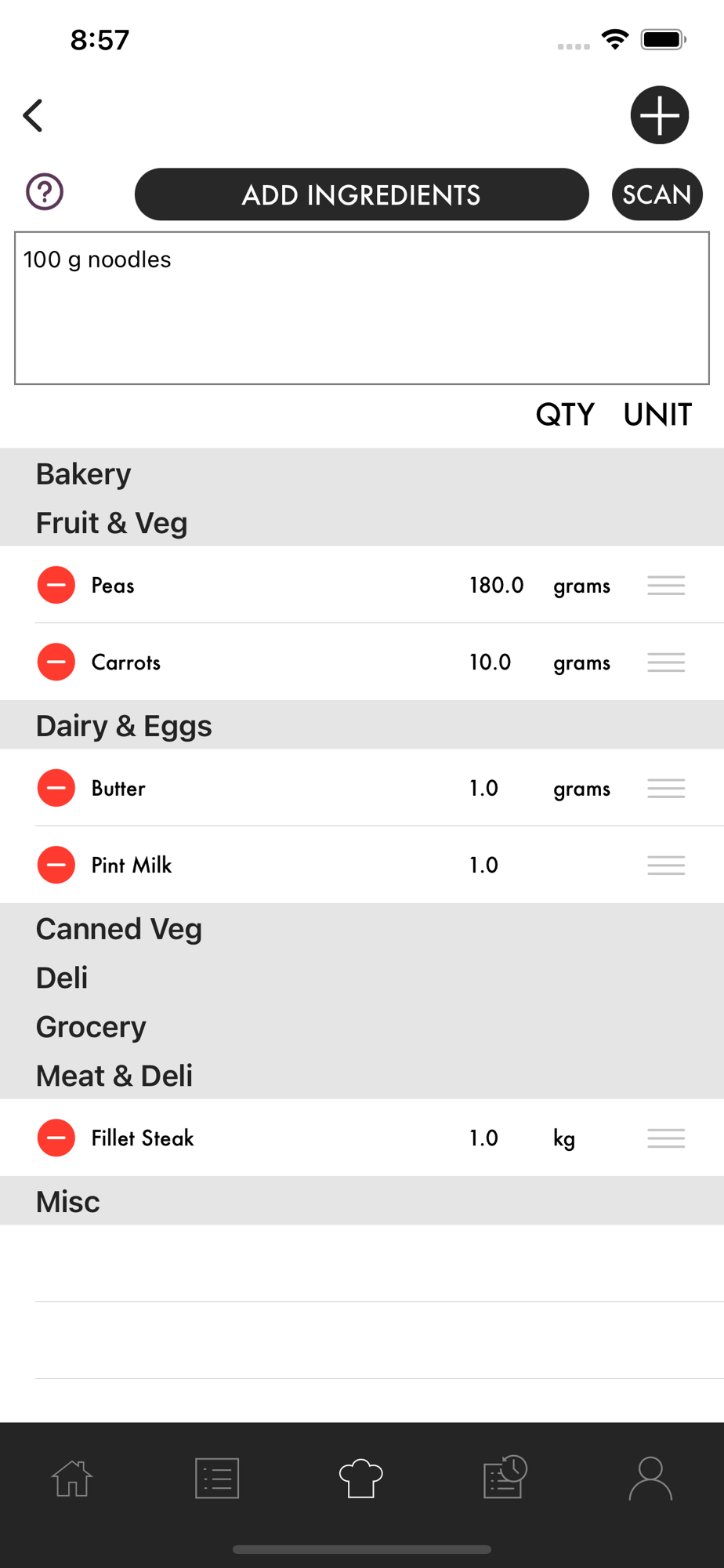
Task: Tap the round plus button
Action: pyautogui.click(x=660, y=115)
